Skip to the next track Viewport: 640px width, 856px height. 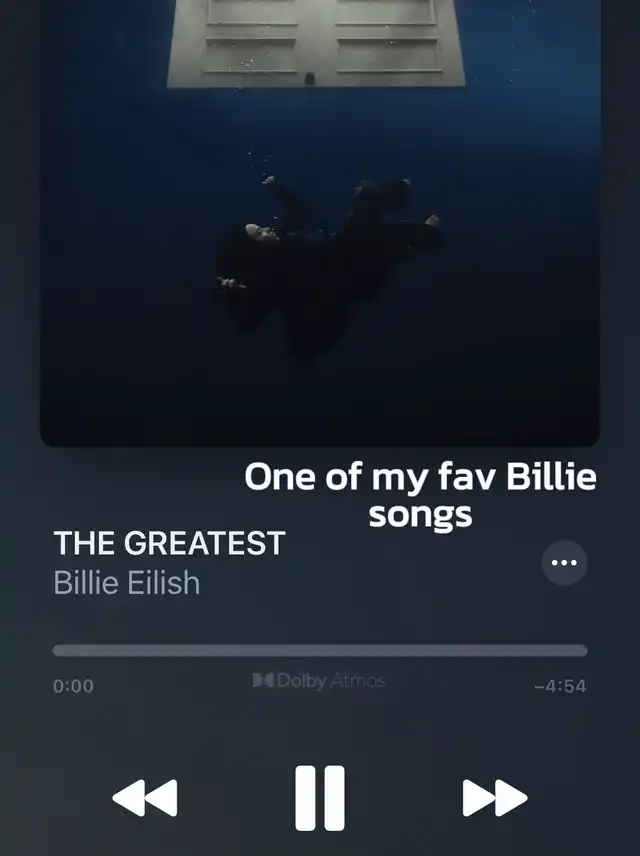pos(494,798)
